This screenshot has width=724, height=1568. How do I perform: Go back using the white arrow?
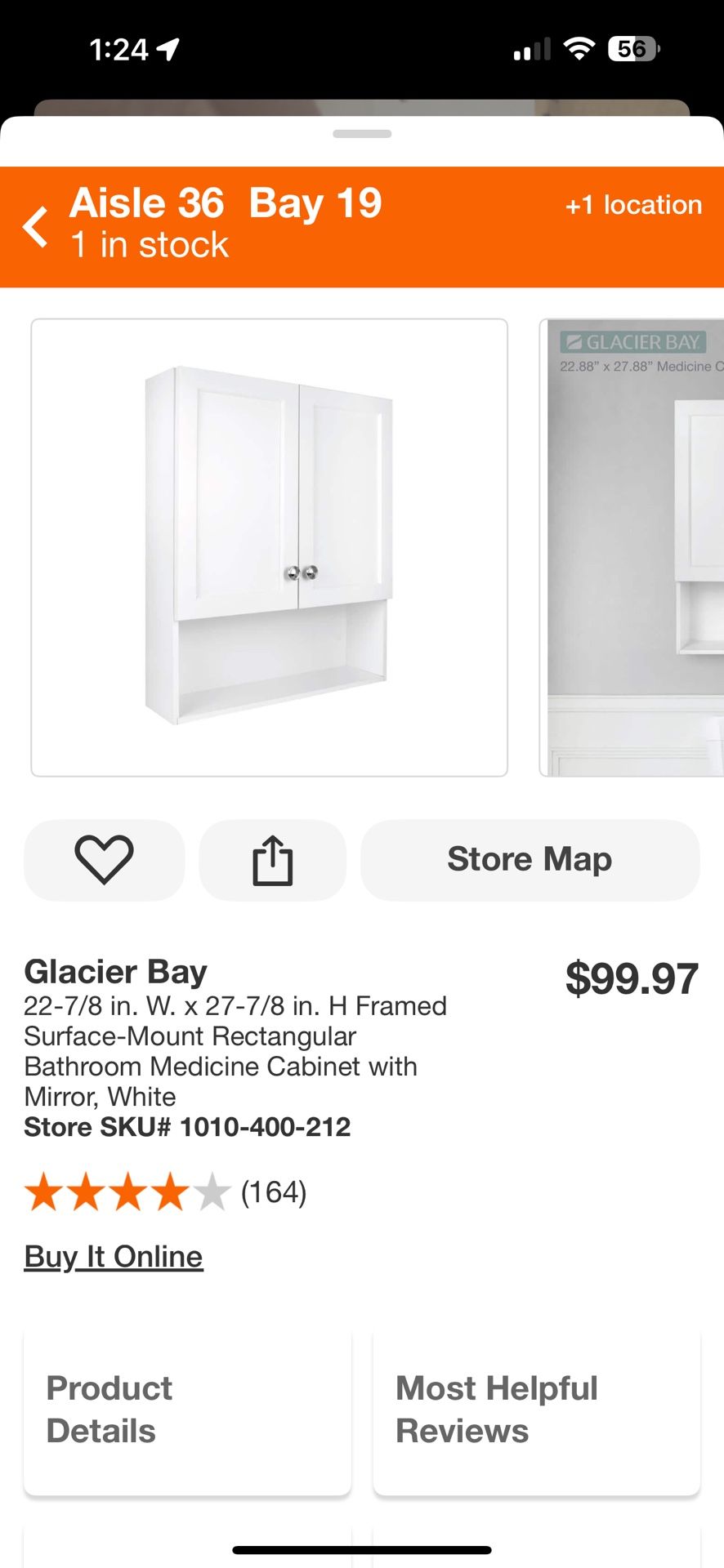(36, 226)
